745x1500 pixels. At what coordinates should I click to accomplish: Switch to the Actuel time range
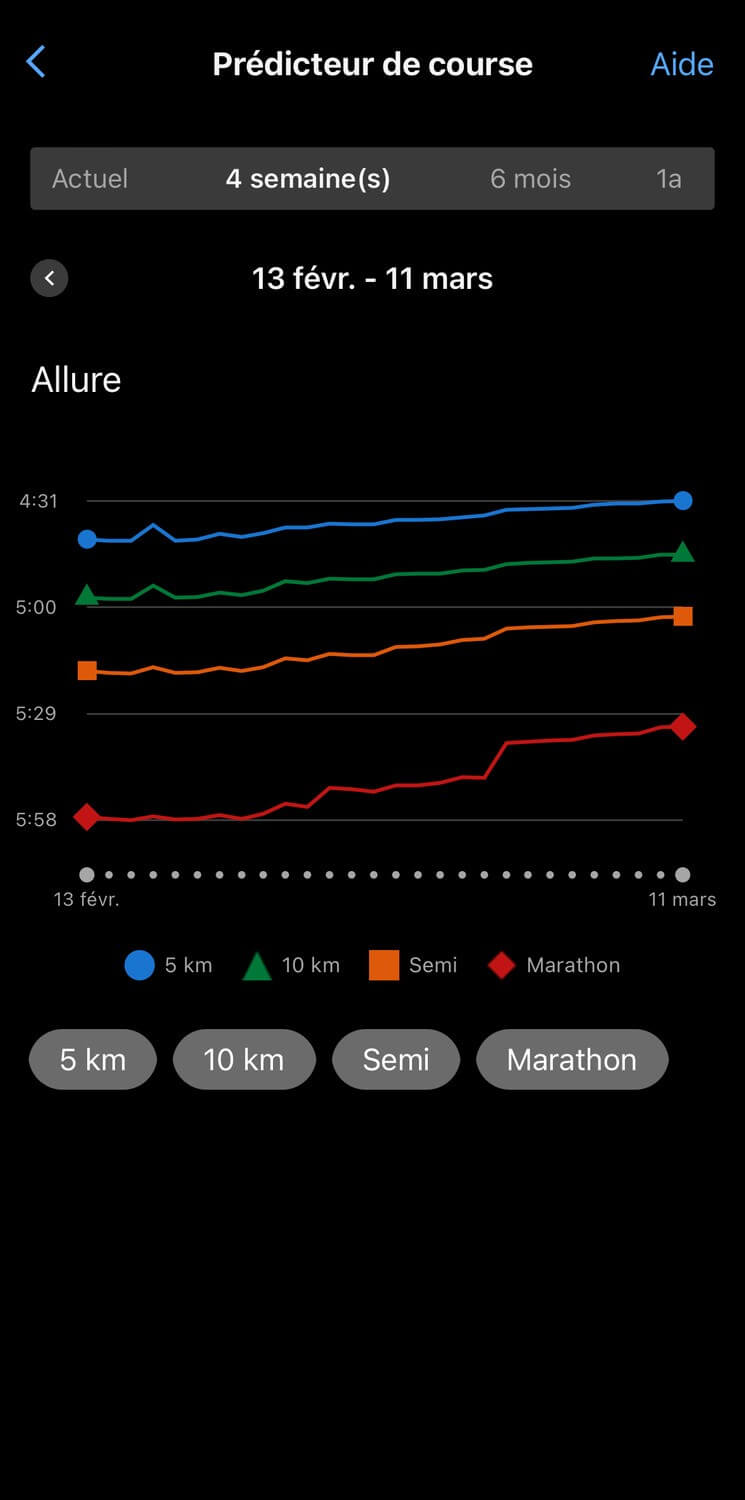(90, 179)
